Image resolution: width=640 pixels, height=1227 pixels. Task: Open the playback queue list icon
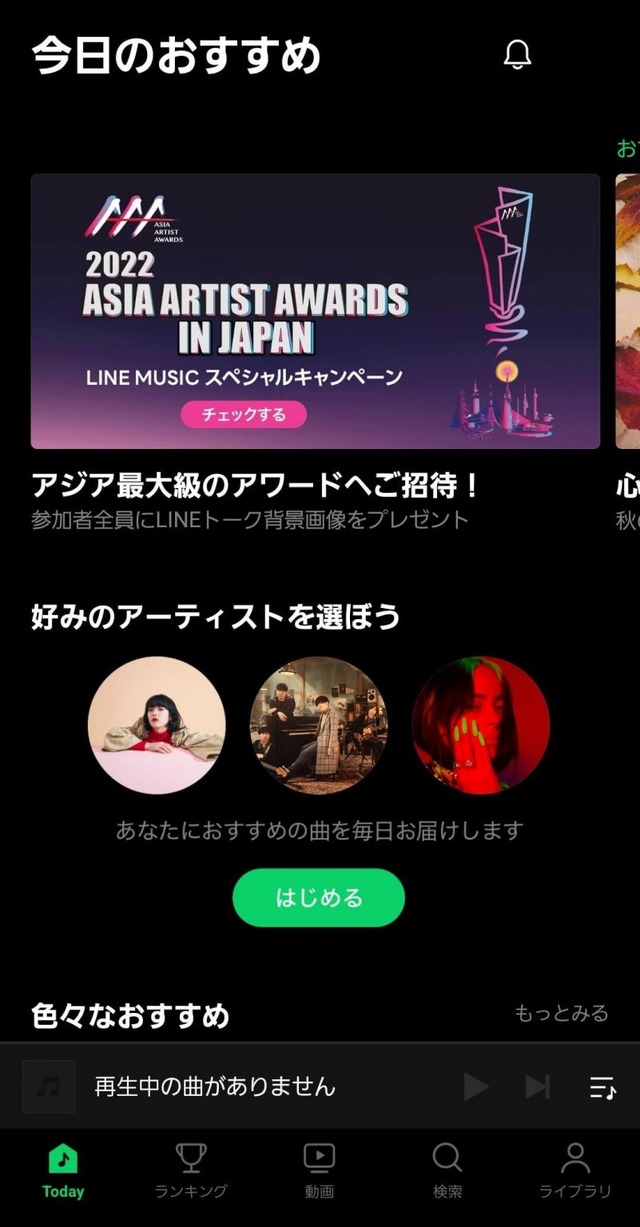coord(602,1086)
